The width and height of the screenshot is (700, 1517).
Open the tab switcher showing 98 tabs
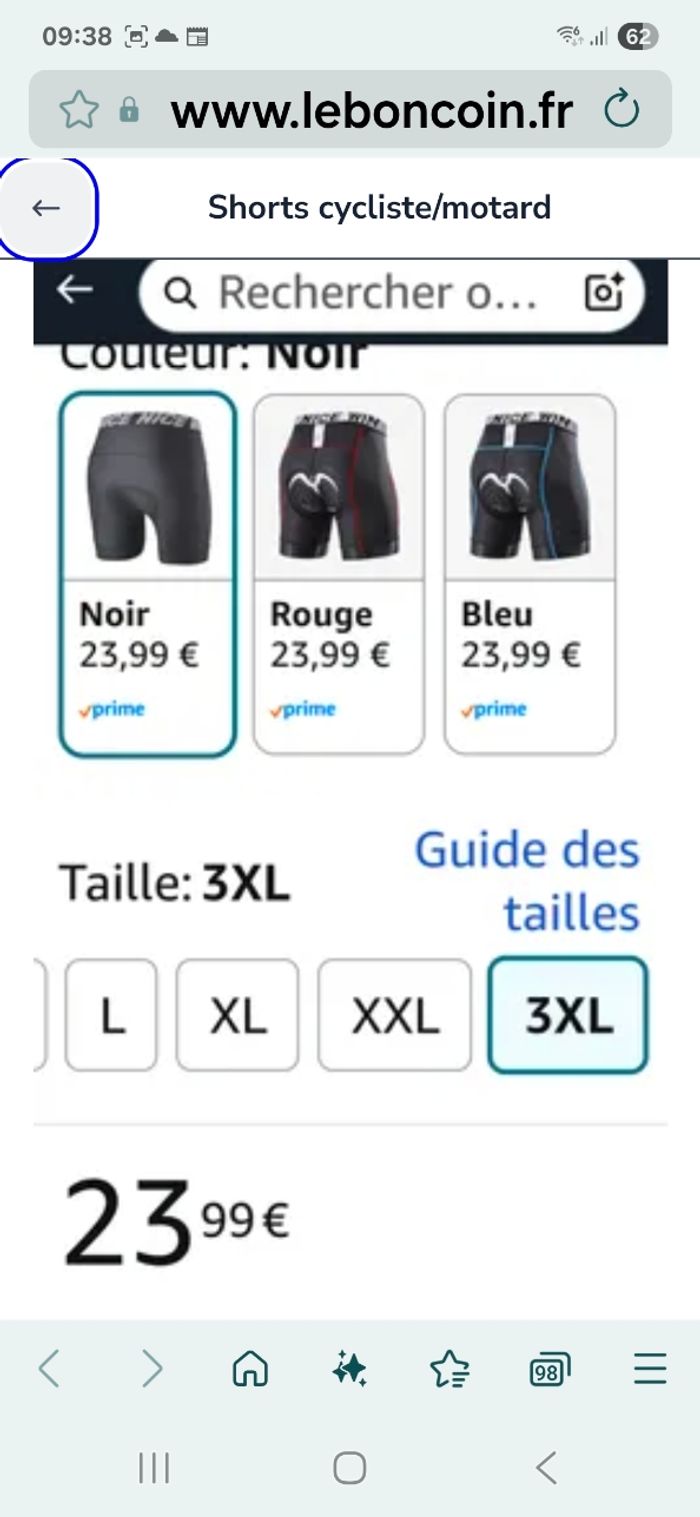tap(549, 1368)
